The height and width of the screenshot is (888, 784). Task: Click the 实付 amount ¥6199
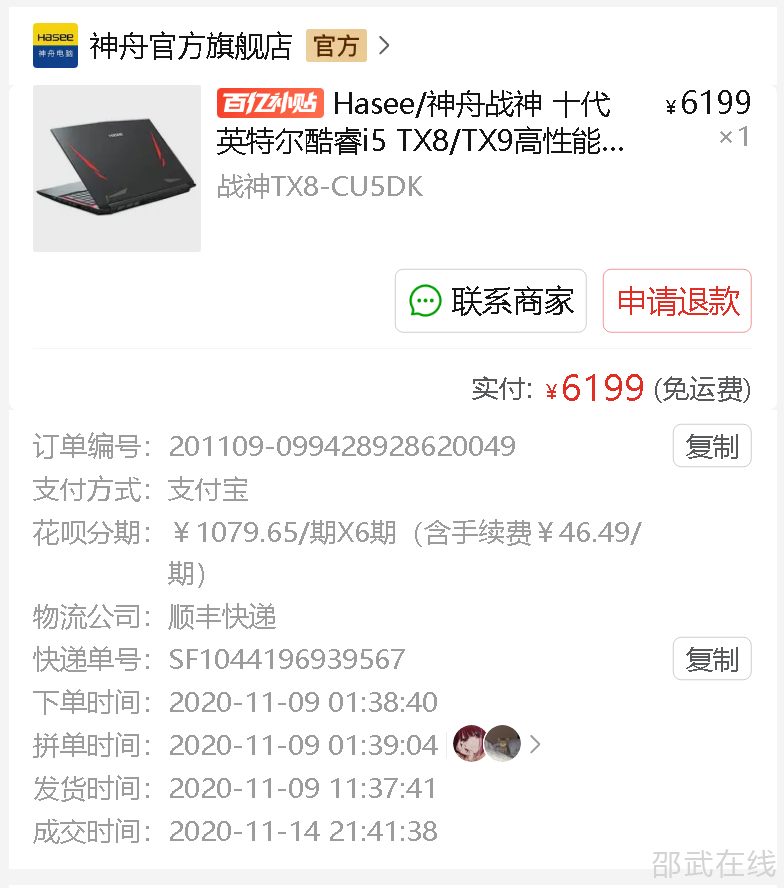pyautogui.click(x=596, y=388)
